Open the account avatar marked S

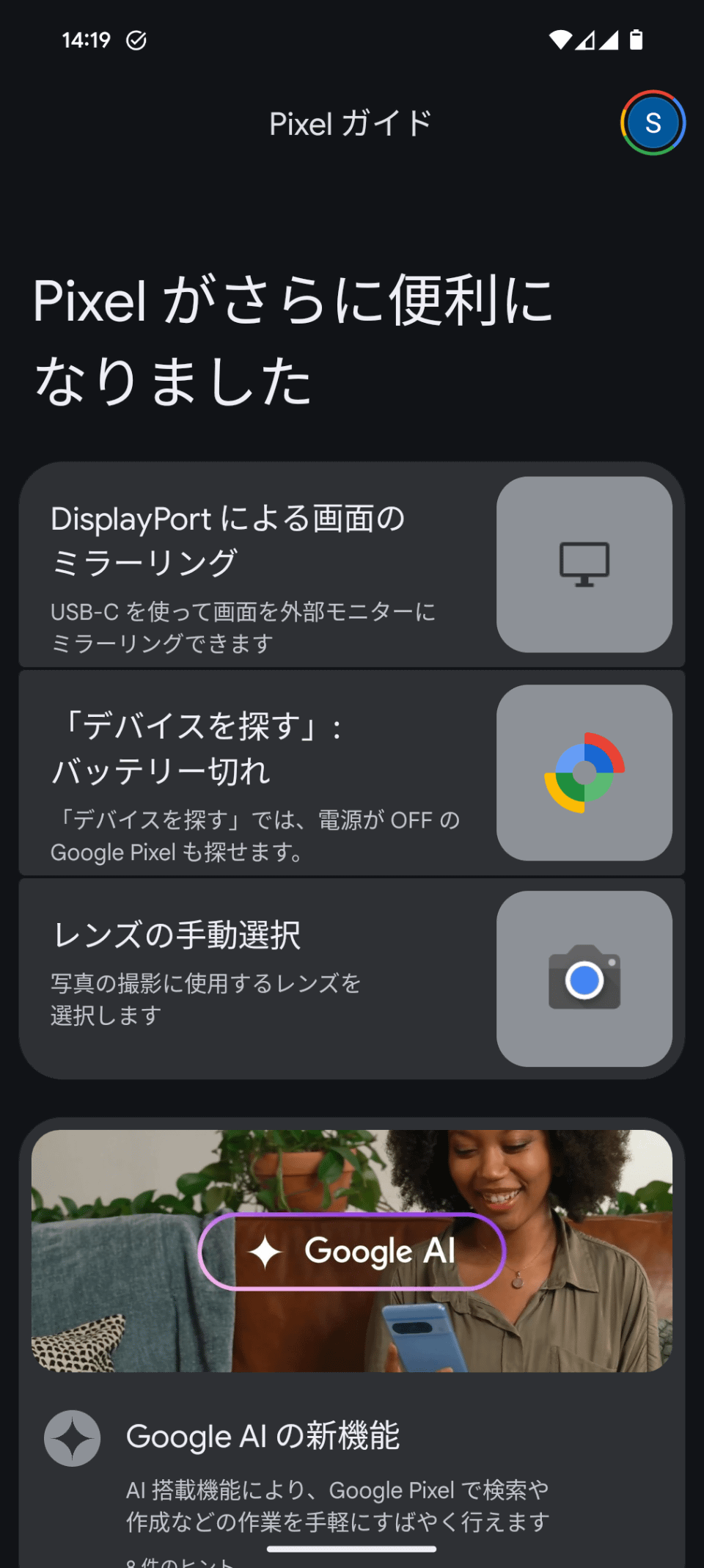[x=653, y=123]
